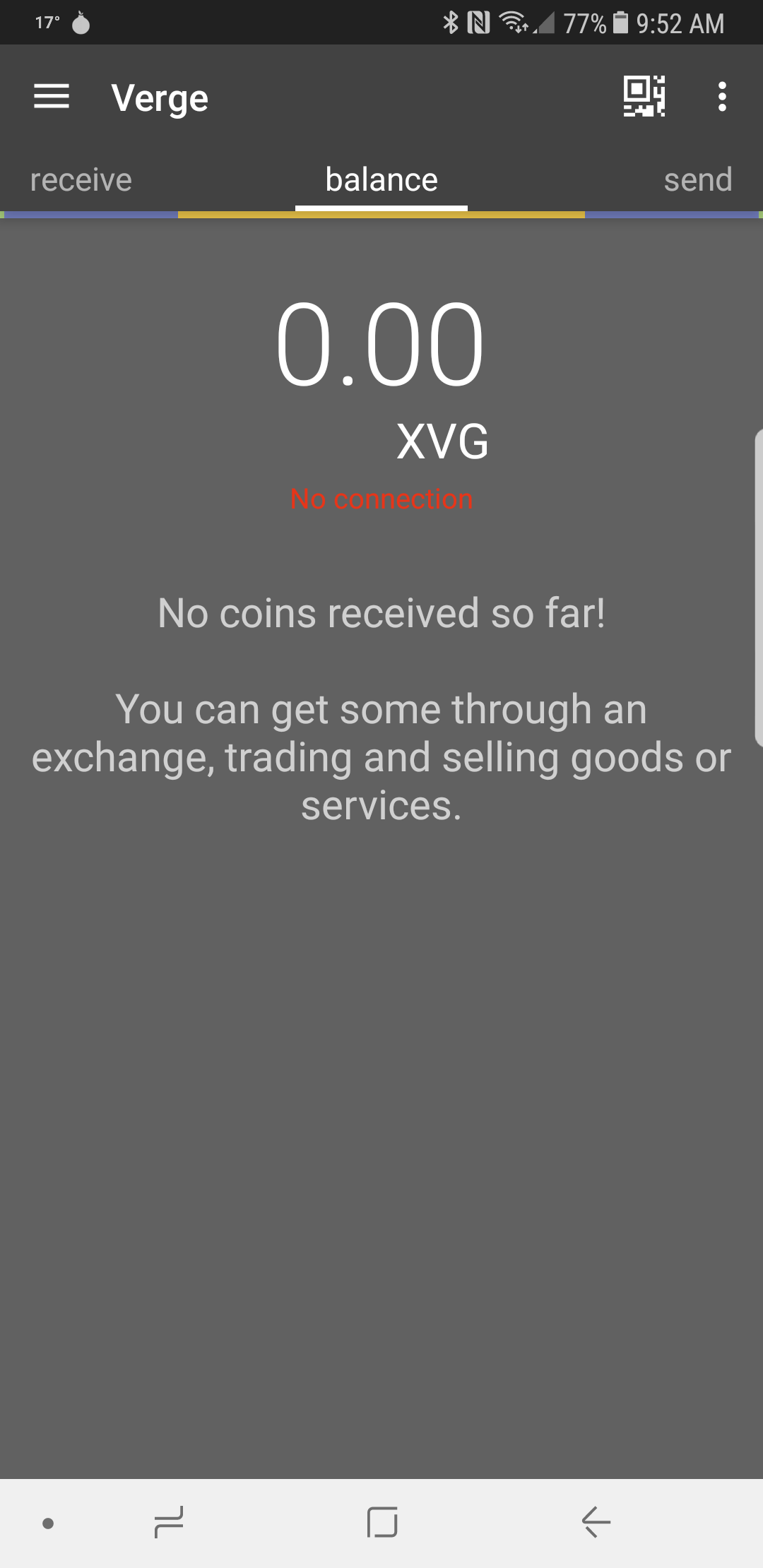This screenshot has height=1568, width=763.
Task: Open recent apps from the navigation bar
Action: 168,1522
